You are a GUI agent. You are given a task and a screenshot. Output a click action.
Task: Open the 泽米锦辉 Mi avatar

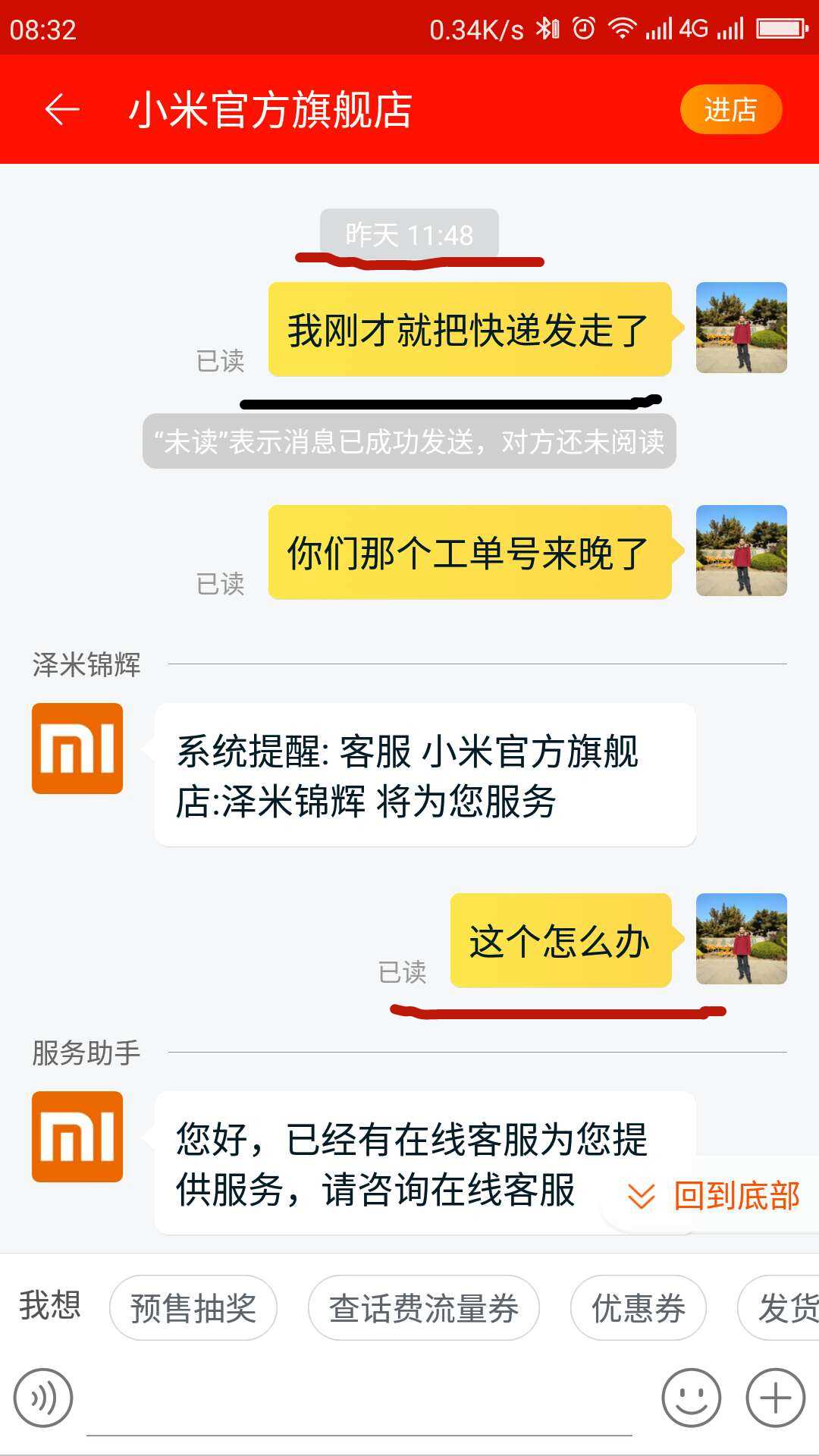point(77,748)
